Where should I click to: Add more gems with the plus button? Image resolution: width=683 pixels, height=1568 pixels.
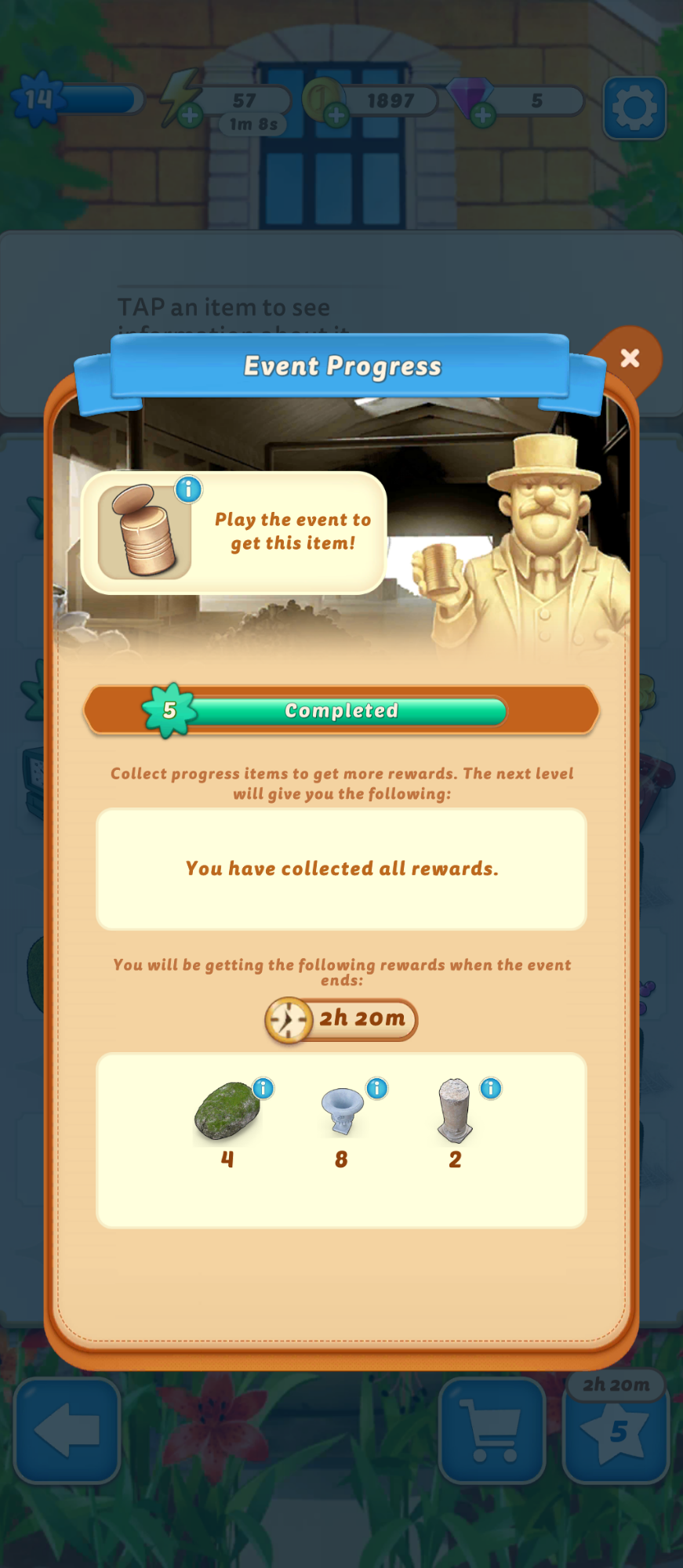point(483,116)
